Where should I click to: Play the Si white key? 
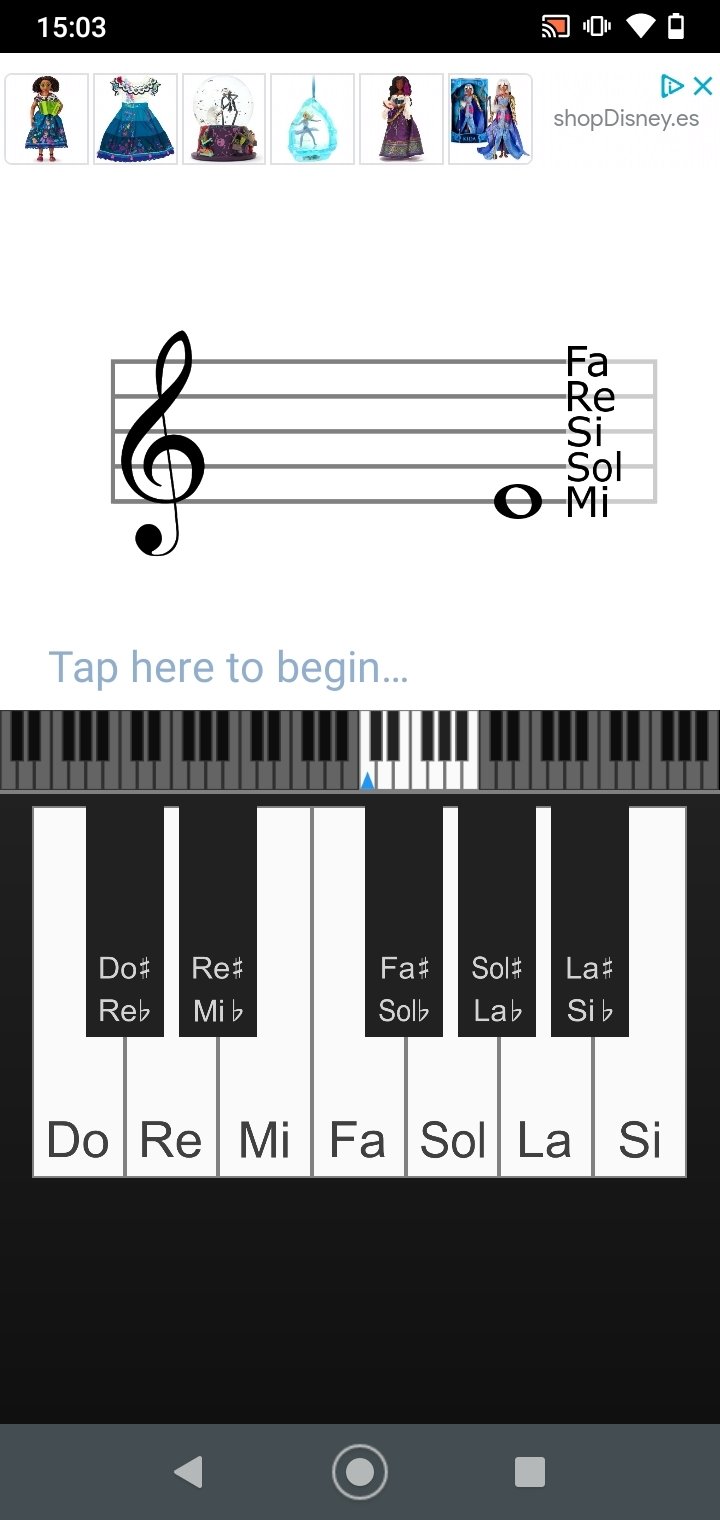[640, 1120]
